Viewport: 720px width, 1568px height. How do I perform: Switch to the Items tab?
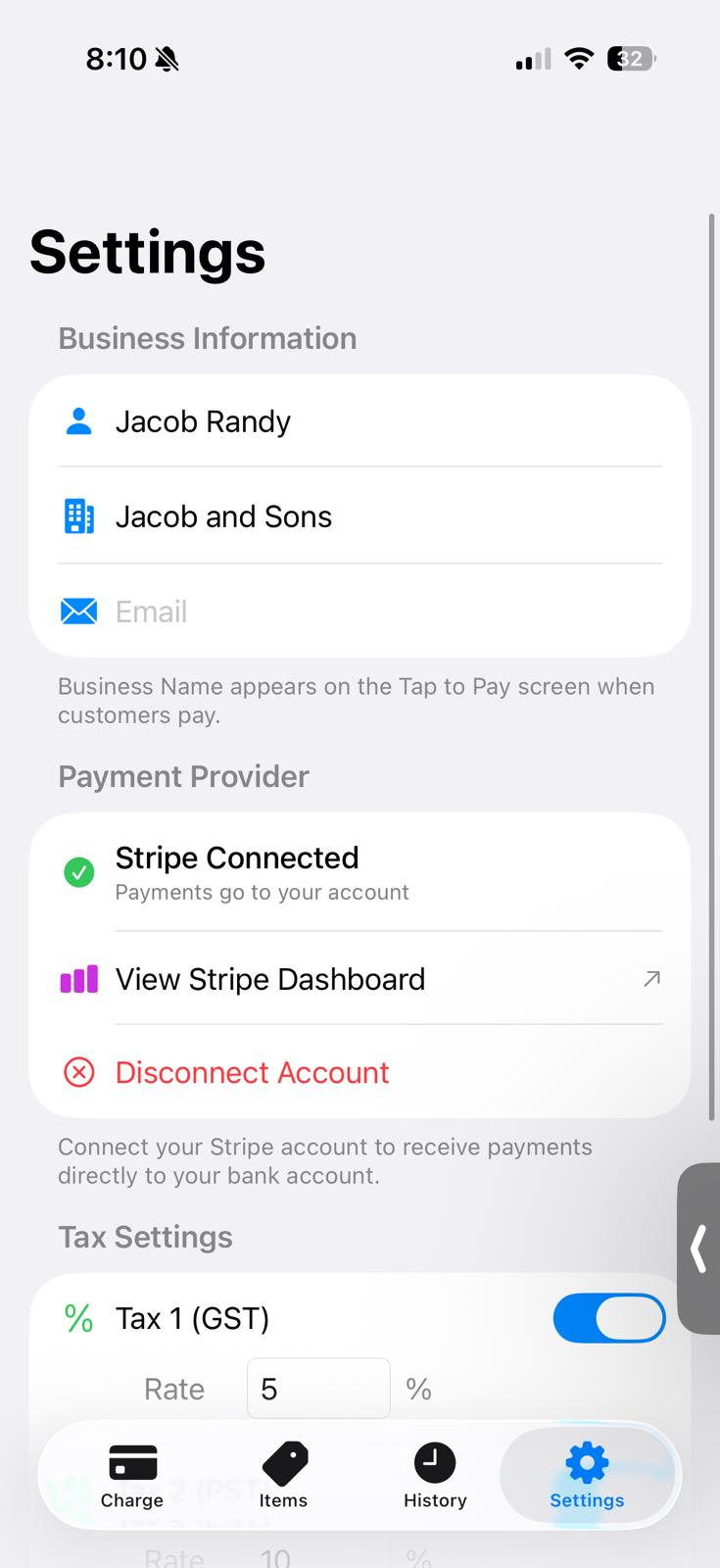(283, 1475)
